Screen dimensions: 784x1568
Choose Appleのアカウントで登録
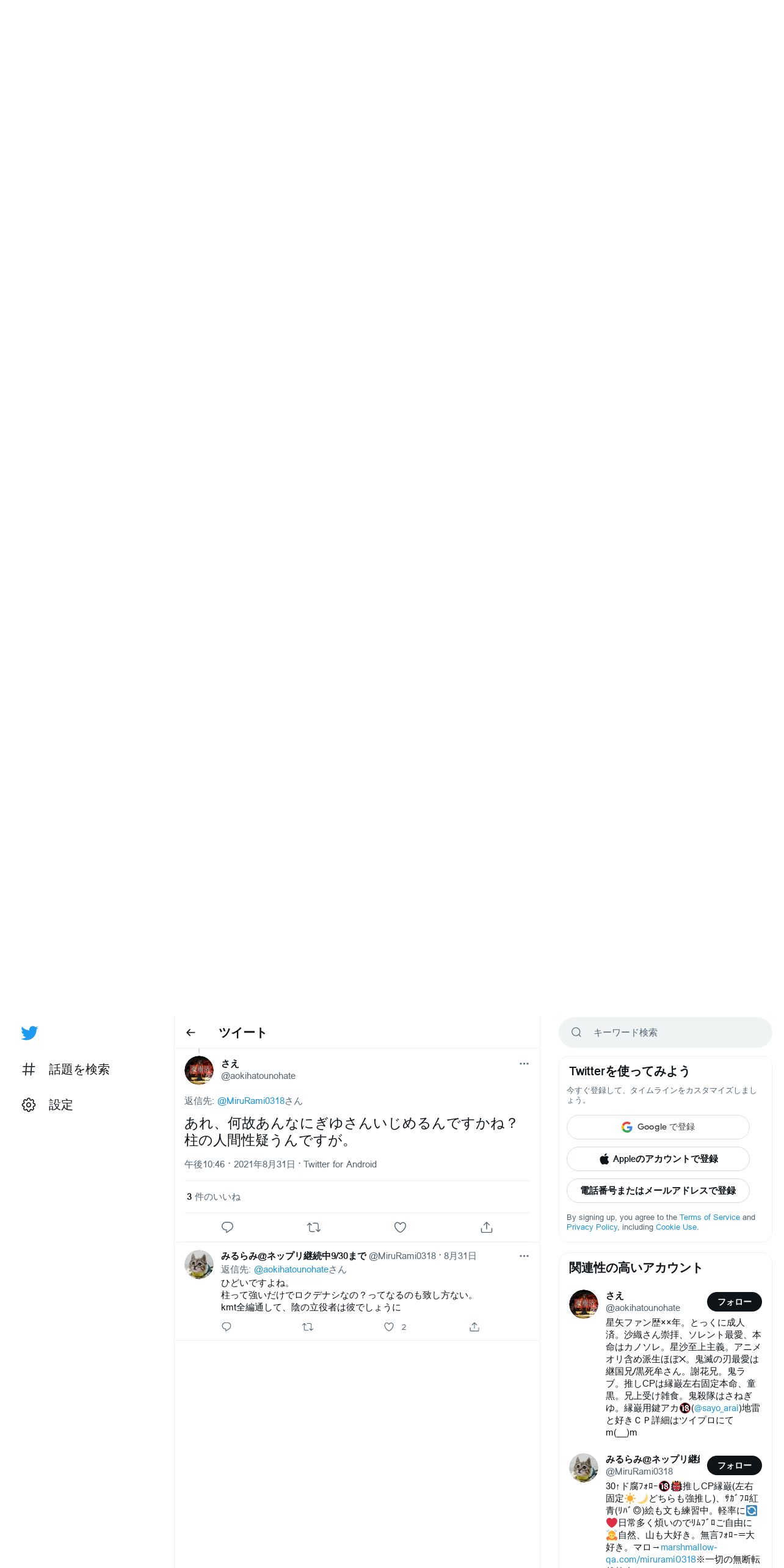(658, 1159)
